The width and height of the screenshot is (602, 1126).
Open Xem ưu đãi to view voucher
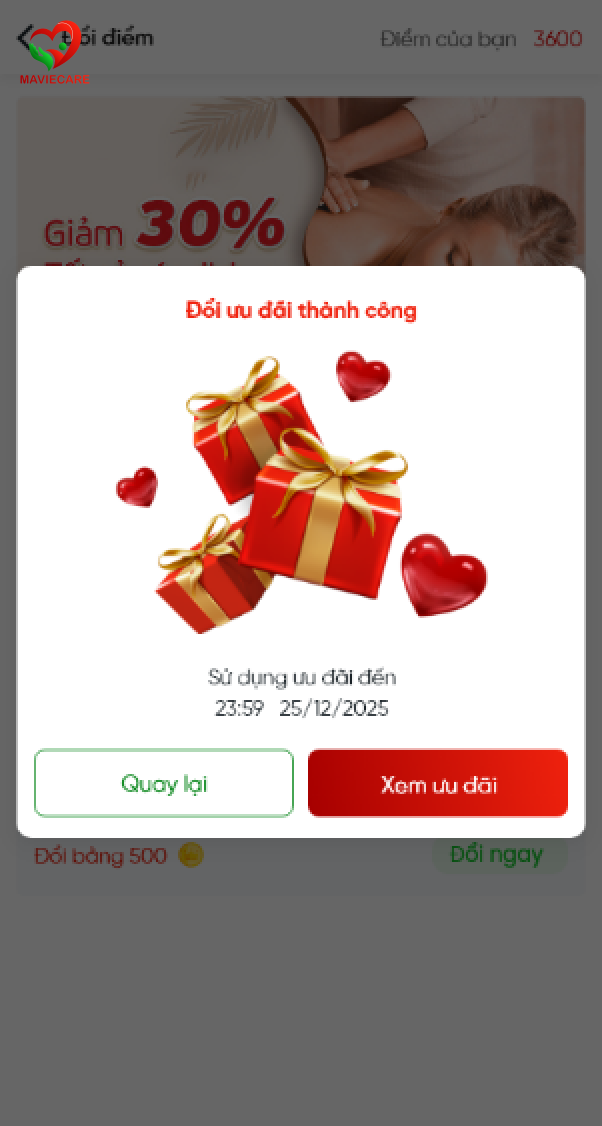tap(438, 783)
